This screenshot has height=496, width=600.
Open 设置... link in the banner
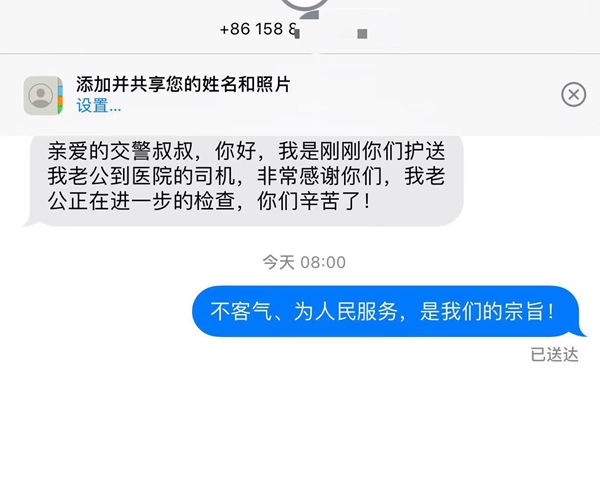99,106
